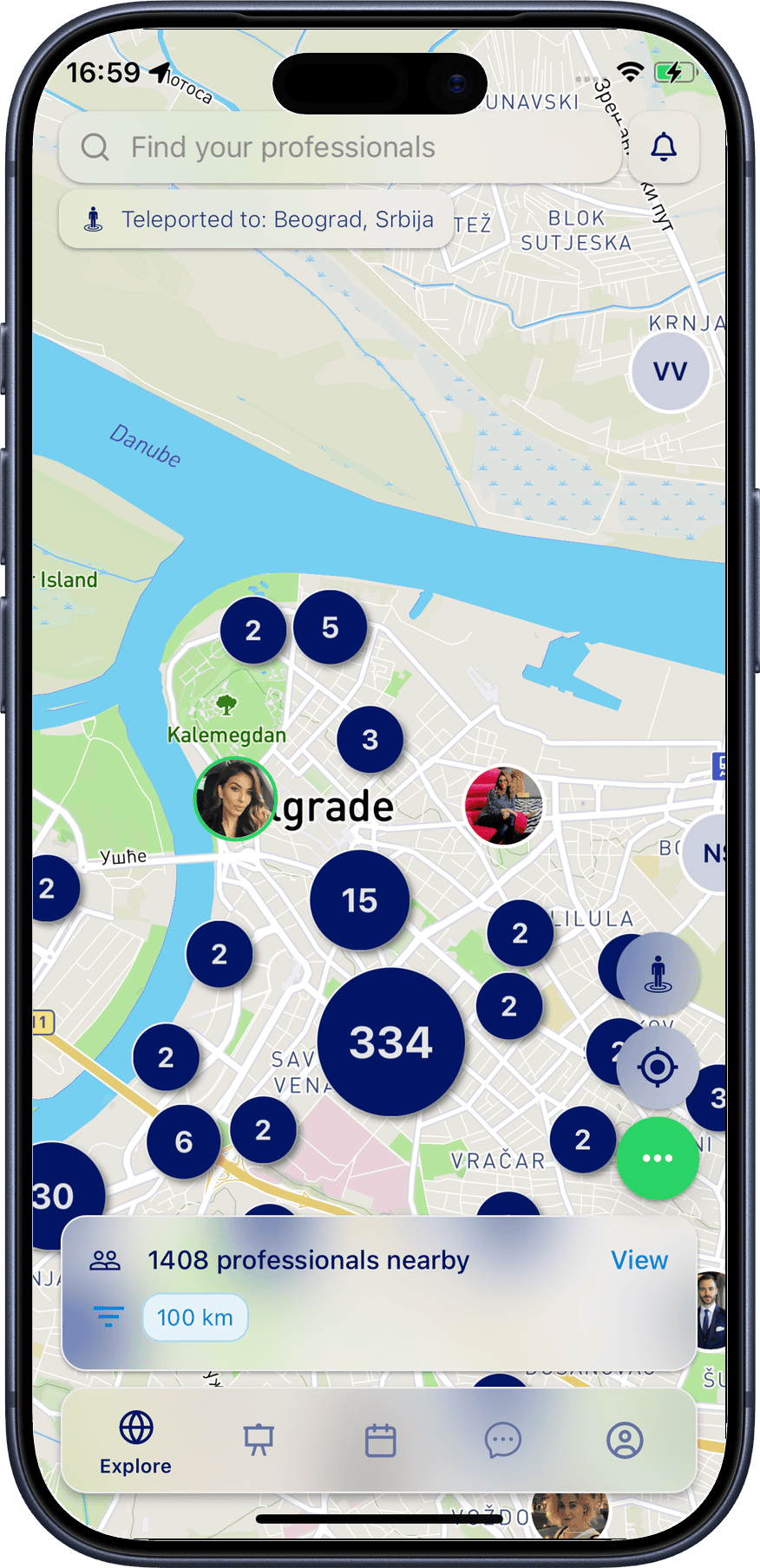760x1568 pixels.
Task: Open the filter icon beside 100 km
Action: coord(108,1317)
